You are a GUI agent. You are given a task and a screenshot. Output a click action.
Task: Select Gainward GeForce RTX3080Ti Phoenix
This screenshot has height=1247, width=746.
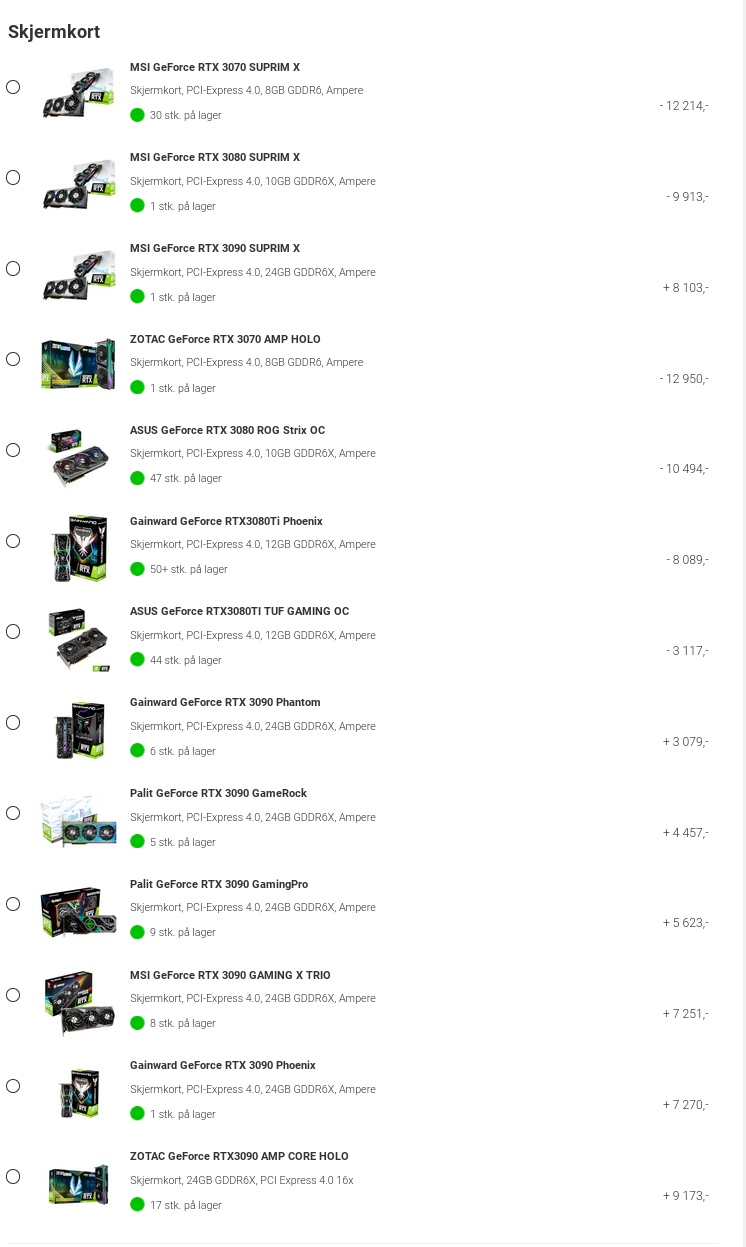(13, 541)
